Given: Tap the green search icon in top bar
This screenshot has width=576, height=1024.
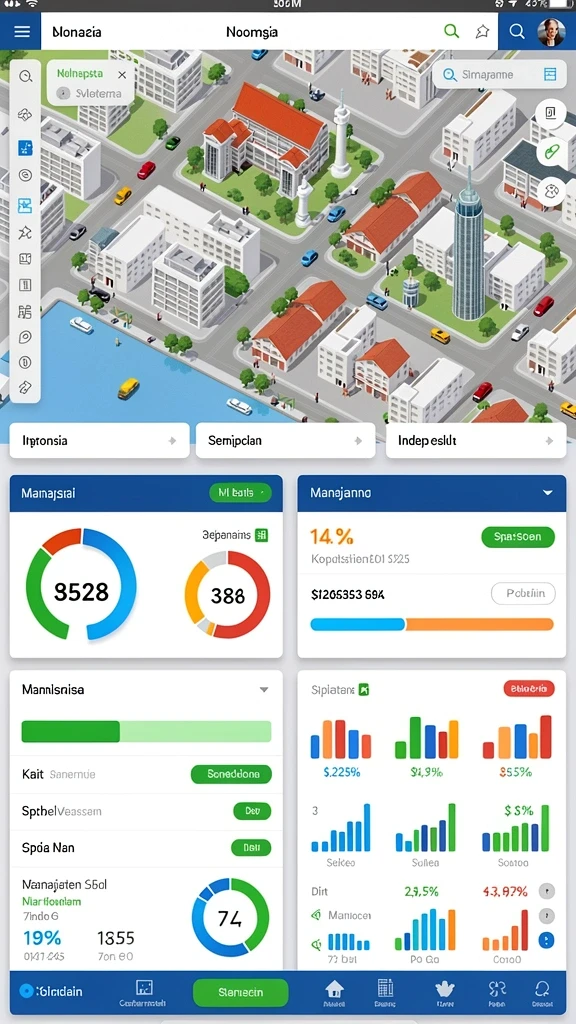Looking at the screenshot, I should (451, 31).
